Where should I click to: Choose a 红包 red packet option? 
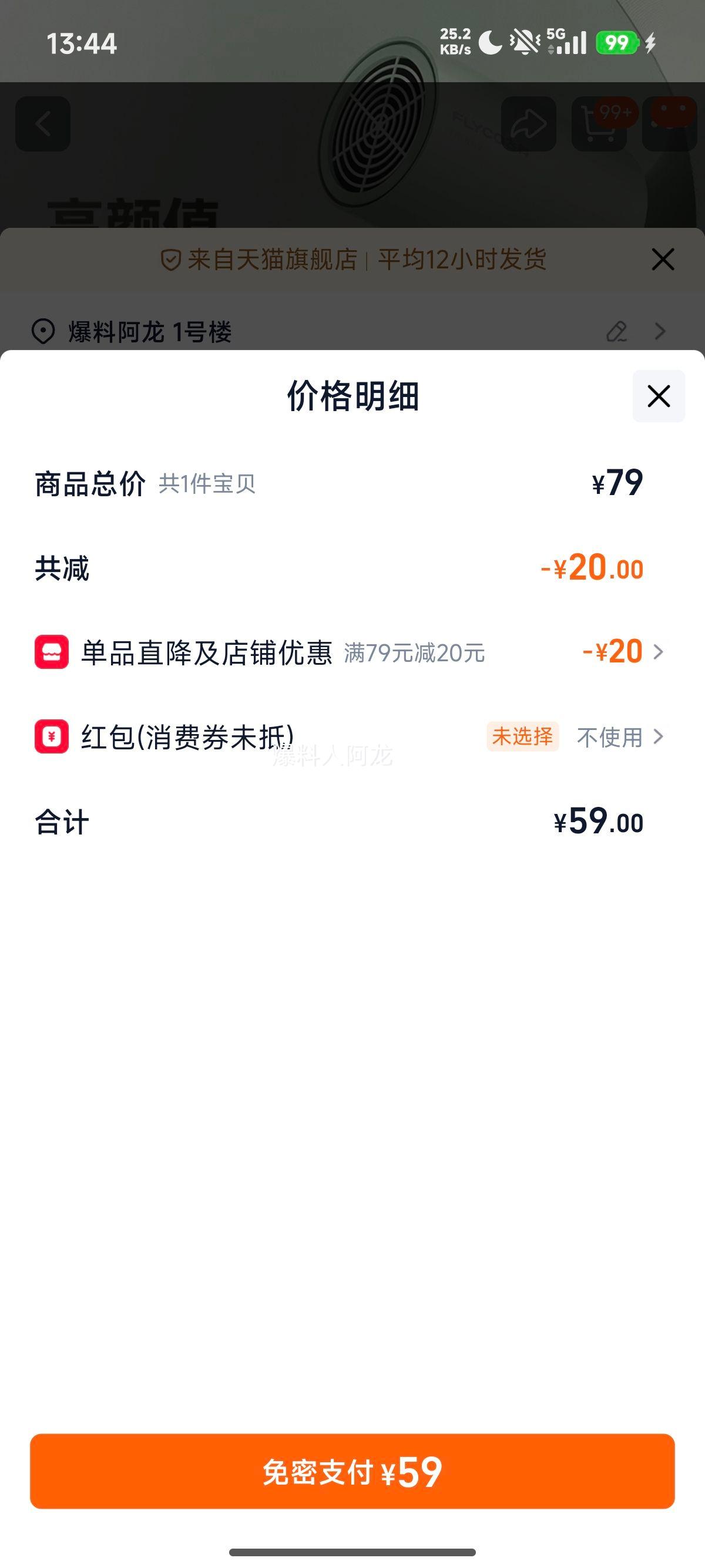point(620,737)
